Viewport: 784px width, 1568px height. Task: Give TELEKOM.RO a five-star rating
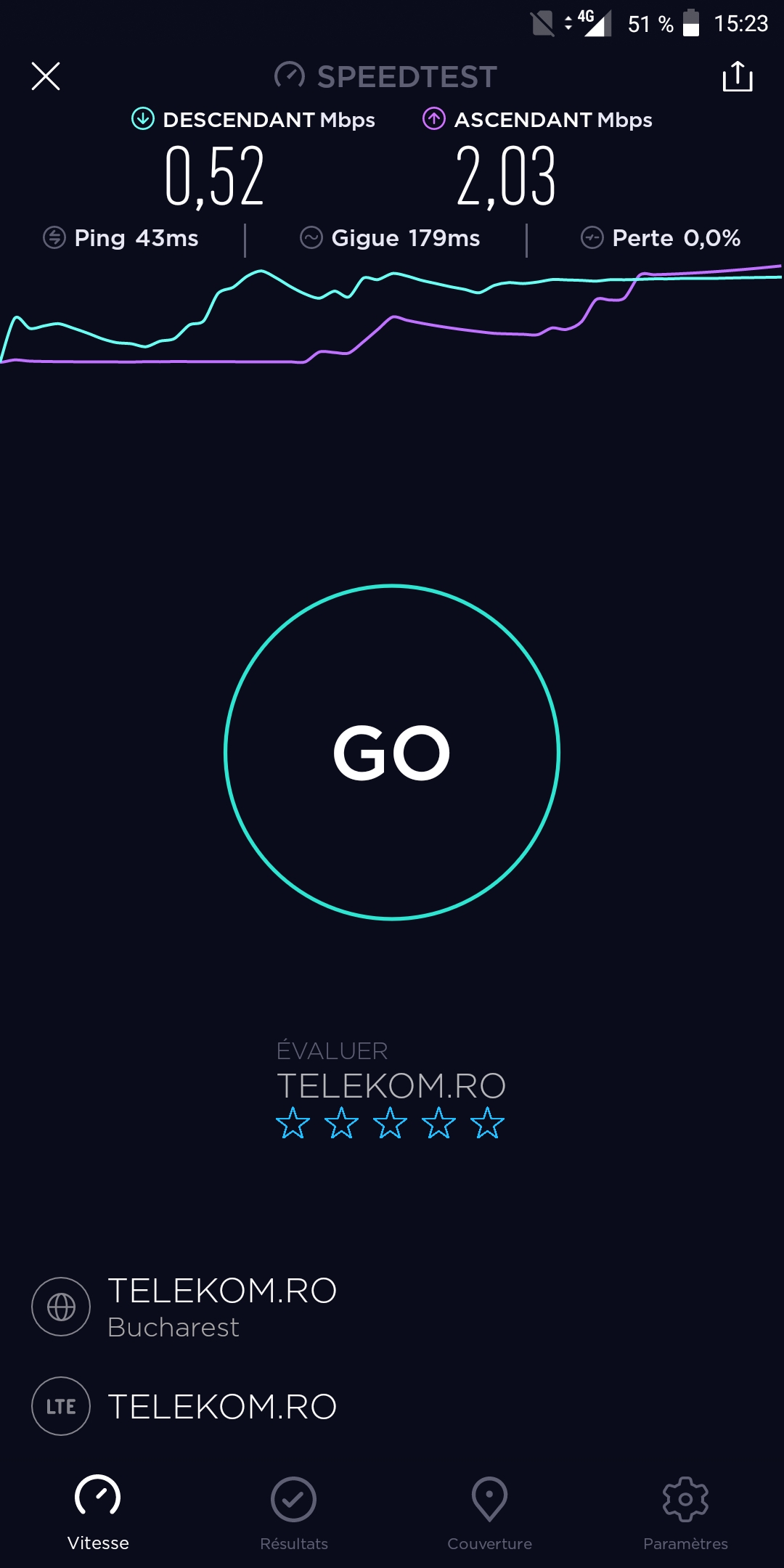488,1123
